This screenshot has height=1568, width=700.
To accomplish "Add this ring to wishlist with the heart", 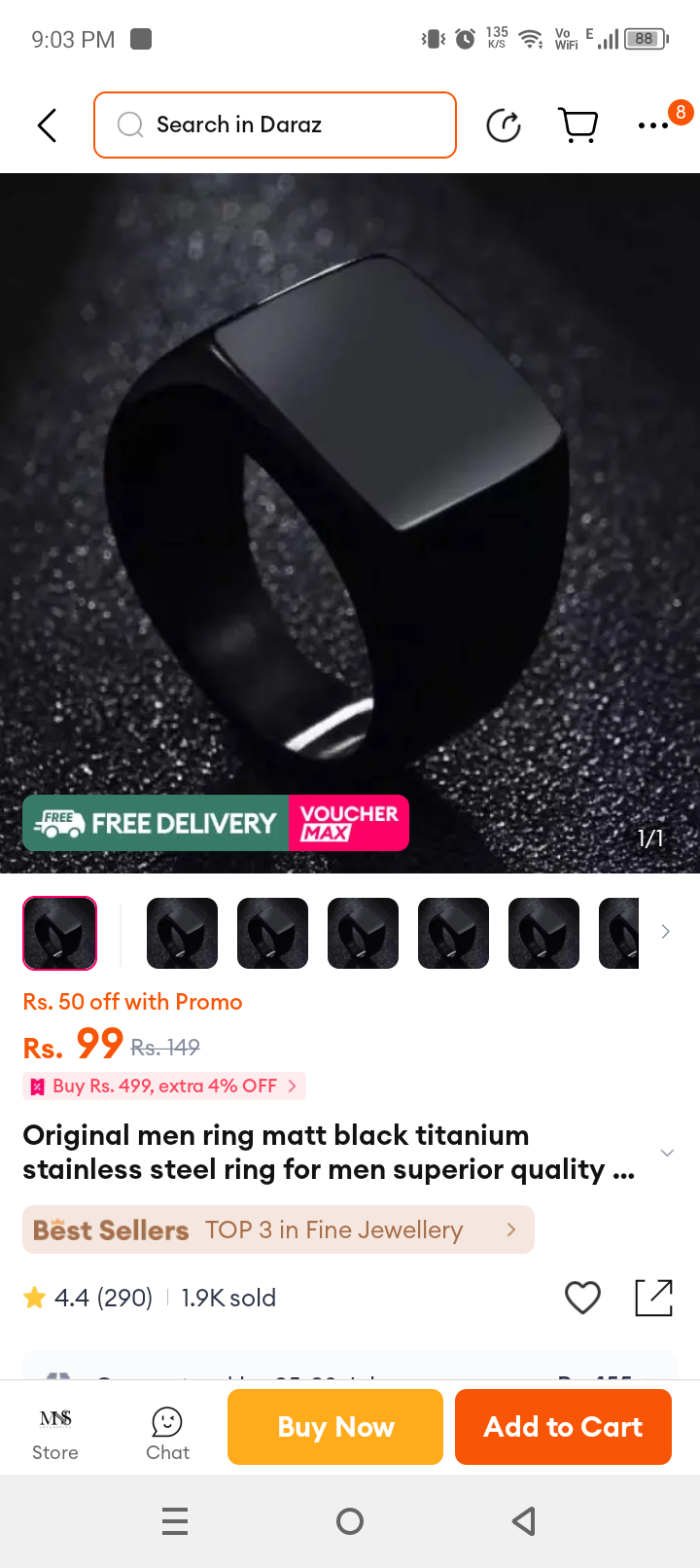I will (582, 1298).
